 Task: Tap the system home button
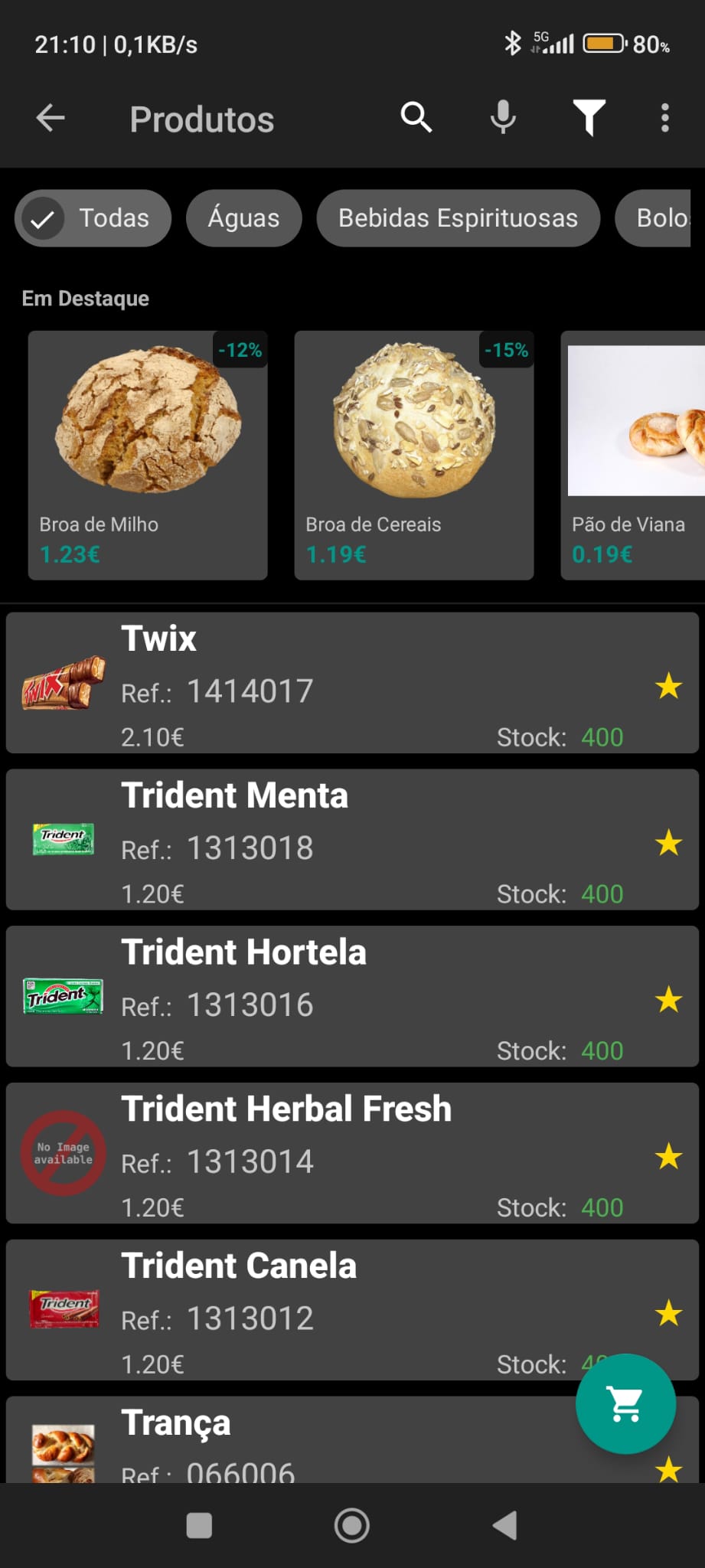coord(352,1525)
